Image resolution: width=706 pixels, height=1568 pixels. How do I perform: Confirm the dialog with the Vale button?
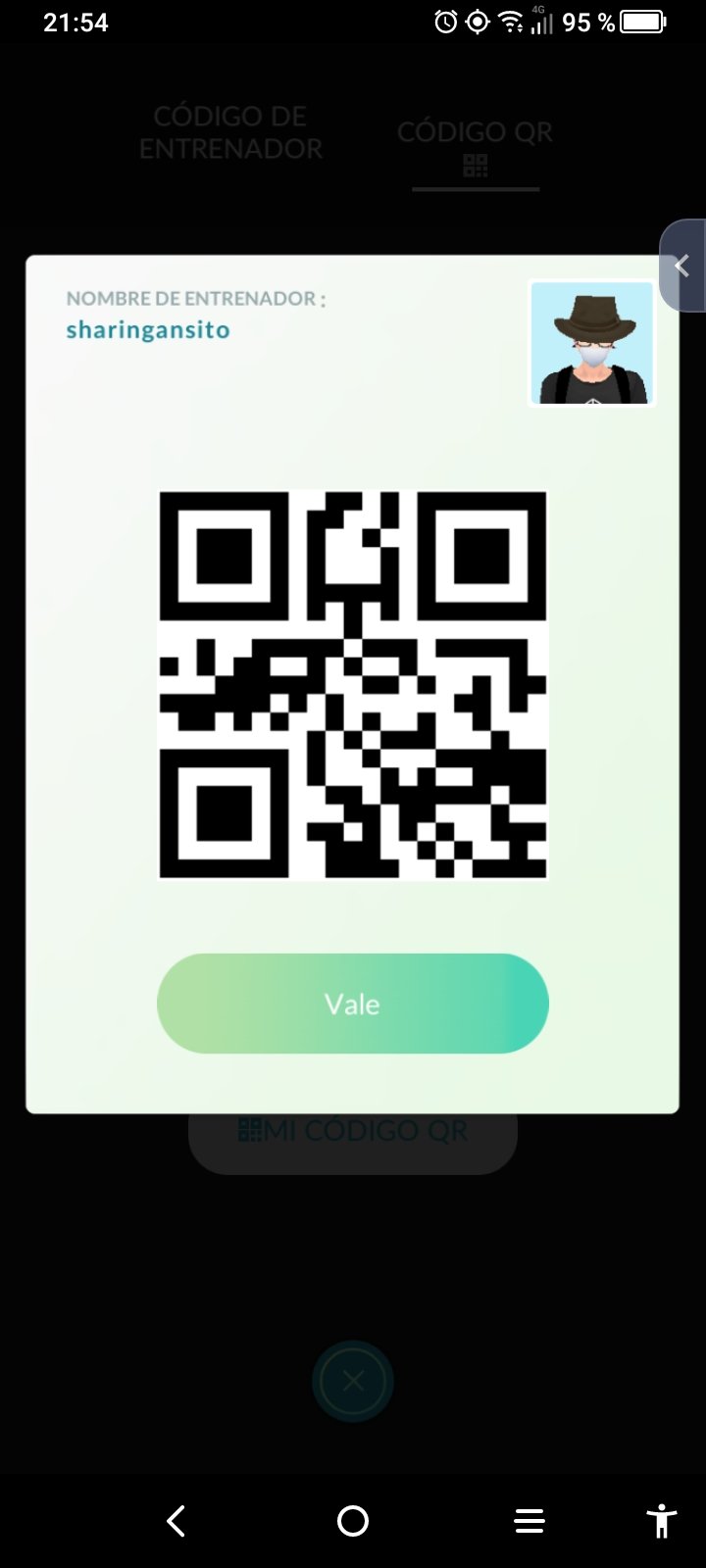tap(352, 1004)
